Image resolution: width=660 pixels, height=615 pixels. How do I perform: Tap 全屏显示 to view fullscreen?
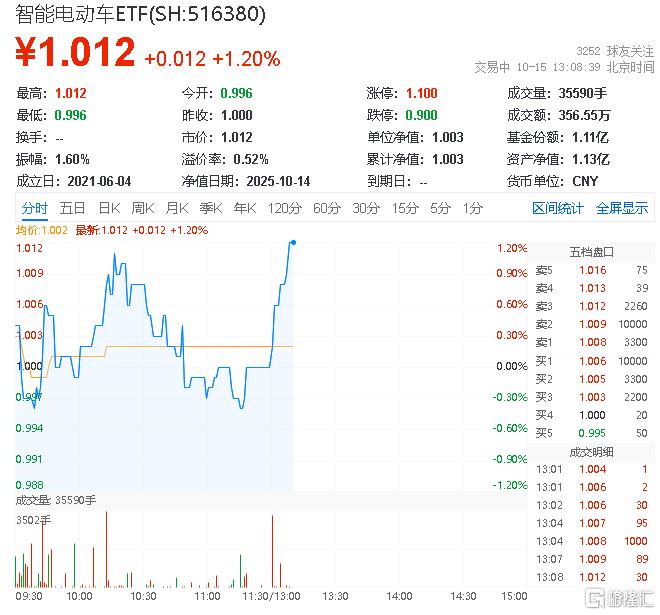pyautogui.click(x=621, y=208)
